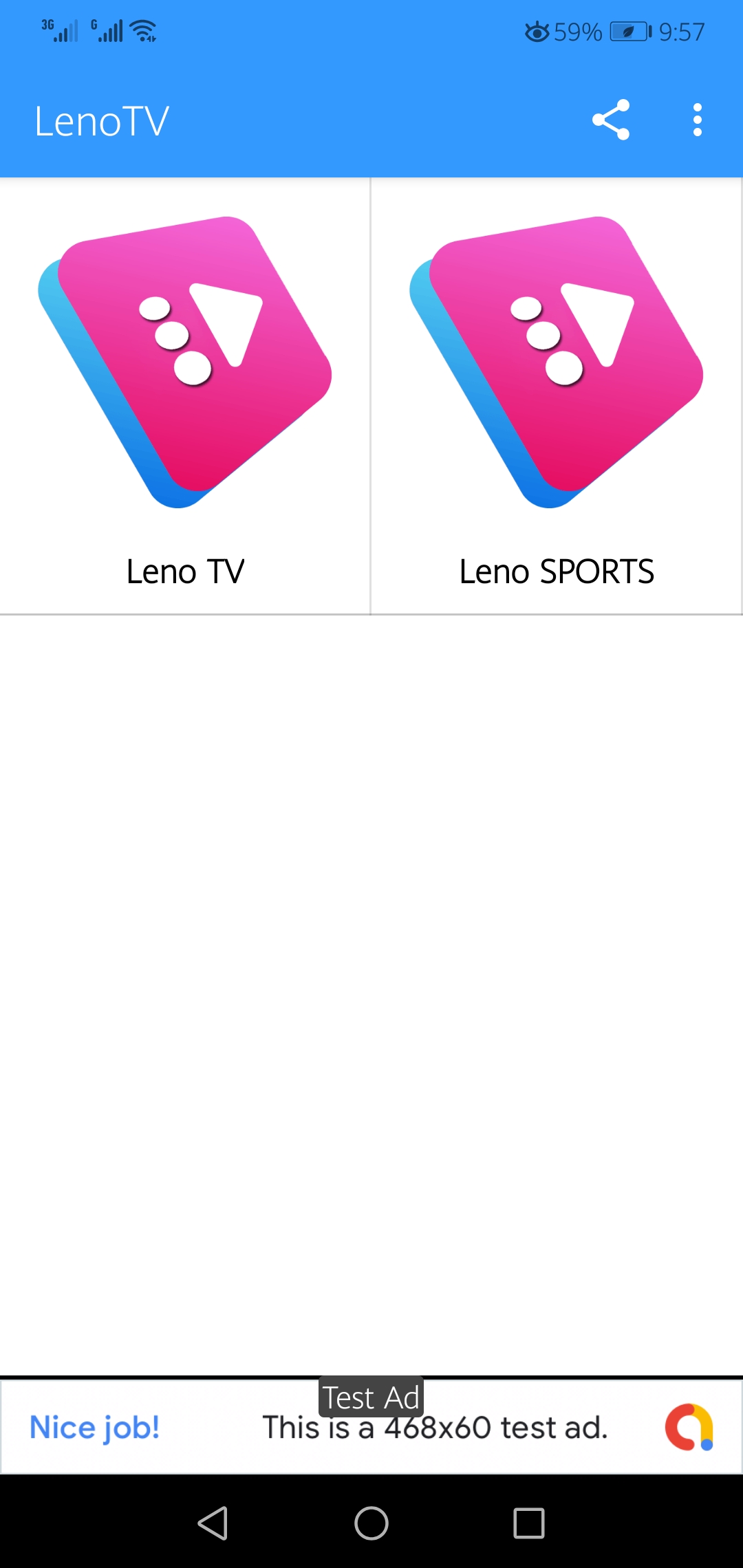Share the LenoTV app
This screenshot has width=743, height=1568.
point(611,120)
